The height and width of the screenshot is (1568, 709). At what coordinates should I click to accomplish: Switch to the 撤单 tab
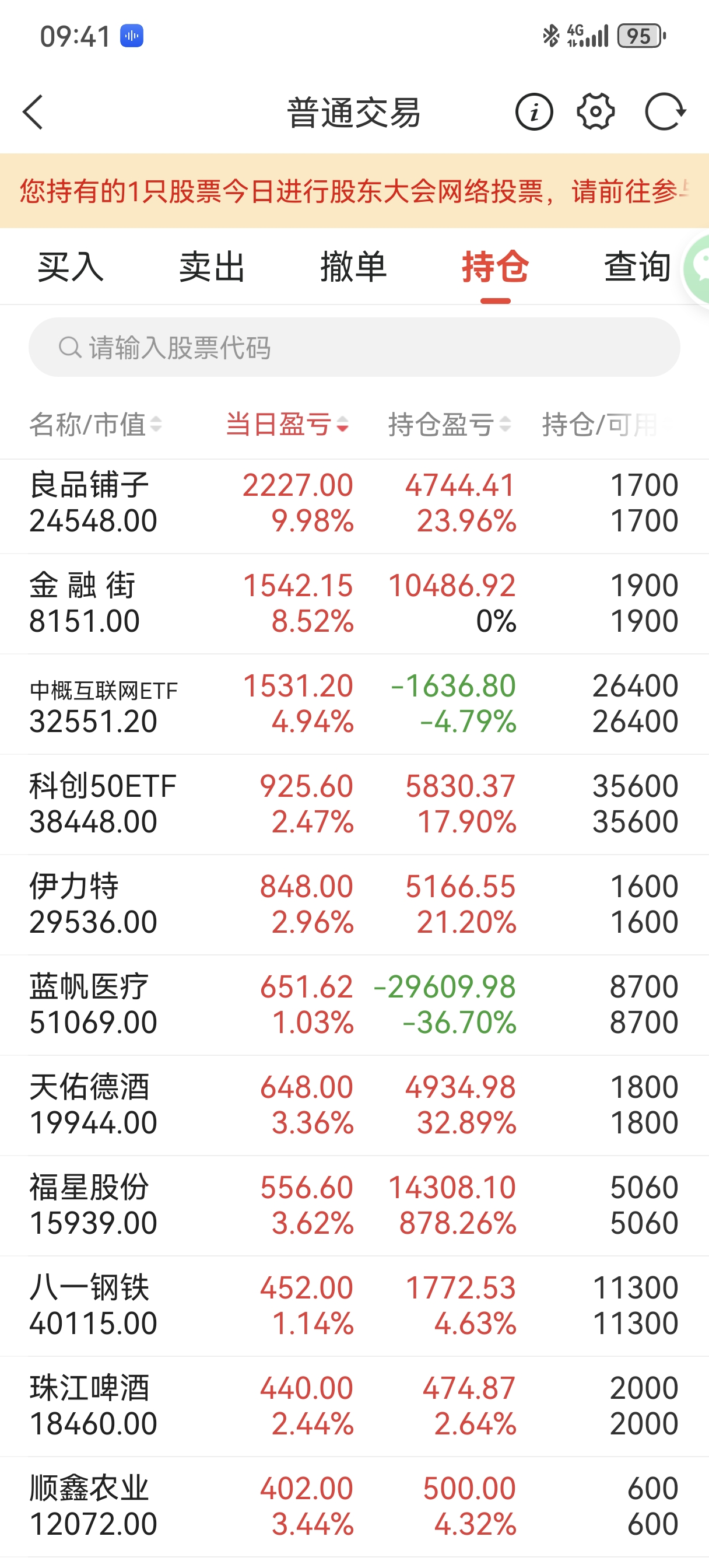353,267
